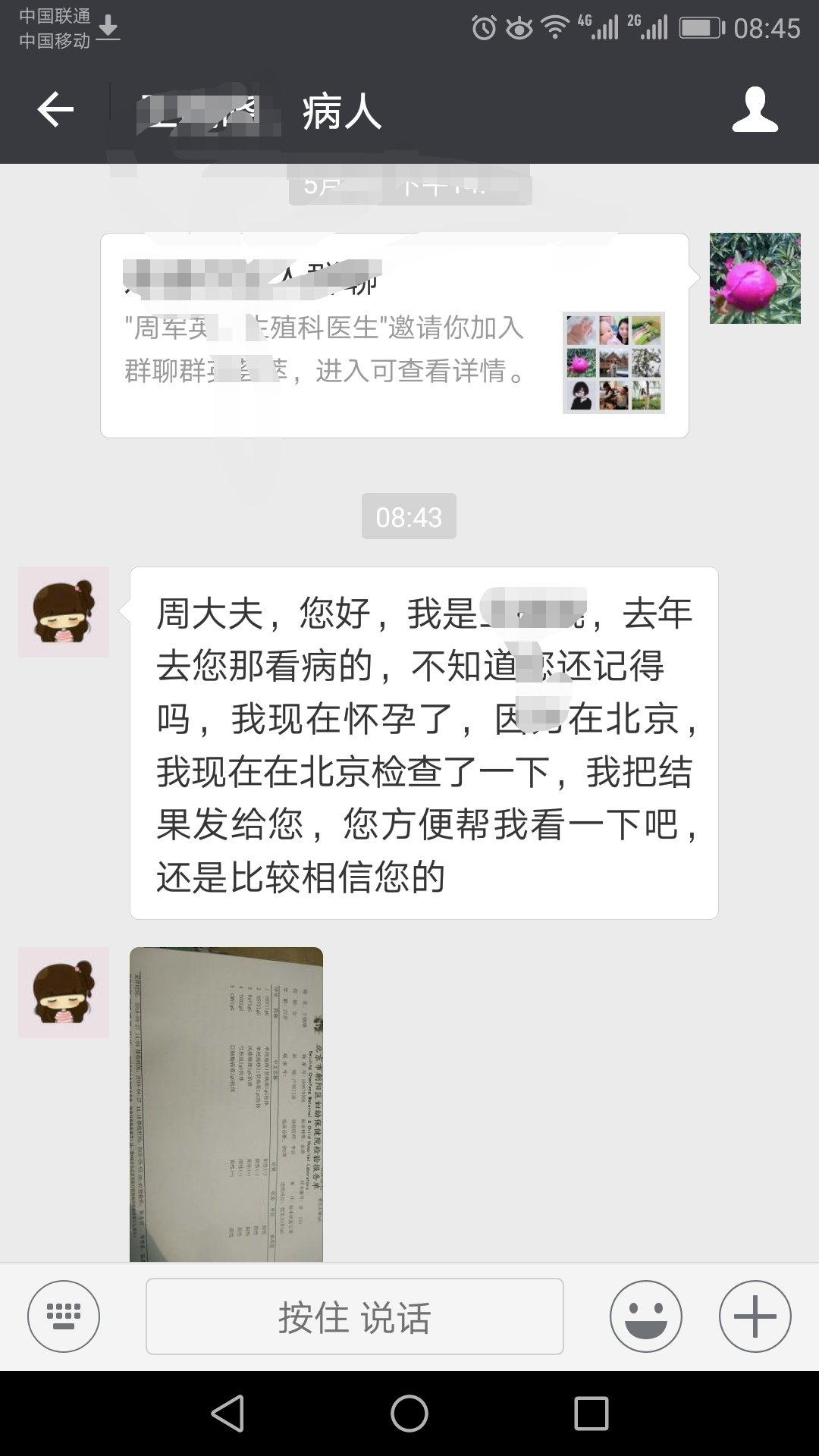This screenshot has width=819, height=1456.
Task: Open the group chat invitation card
Action: (394, 335)
